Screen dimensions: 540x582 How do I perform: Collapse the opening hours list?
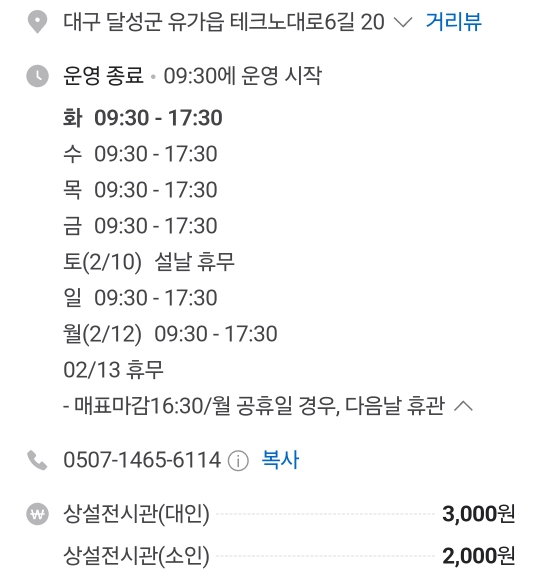[463, 406]
